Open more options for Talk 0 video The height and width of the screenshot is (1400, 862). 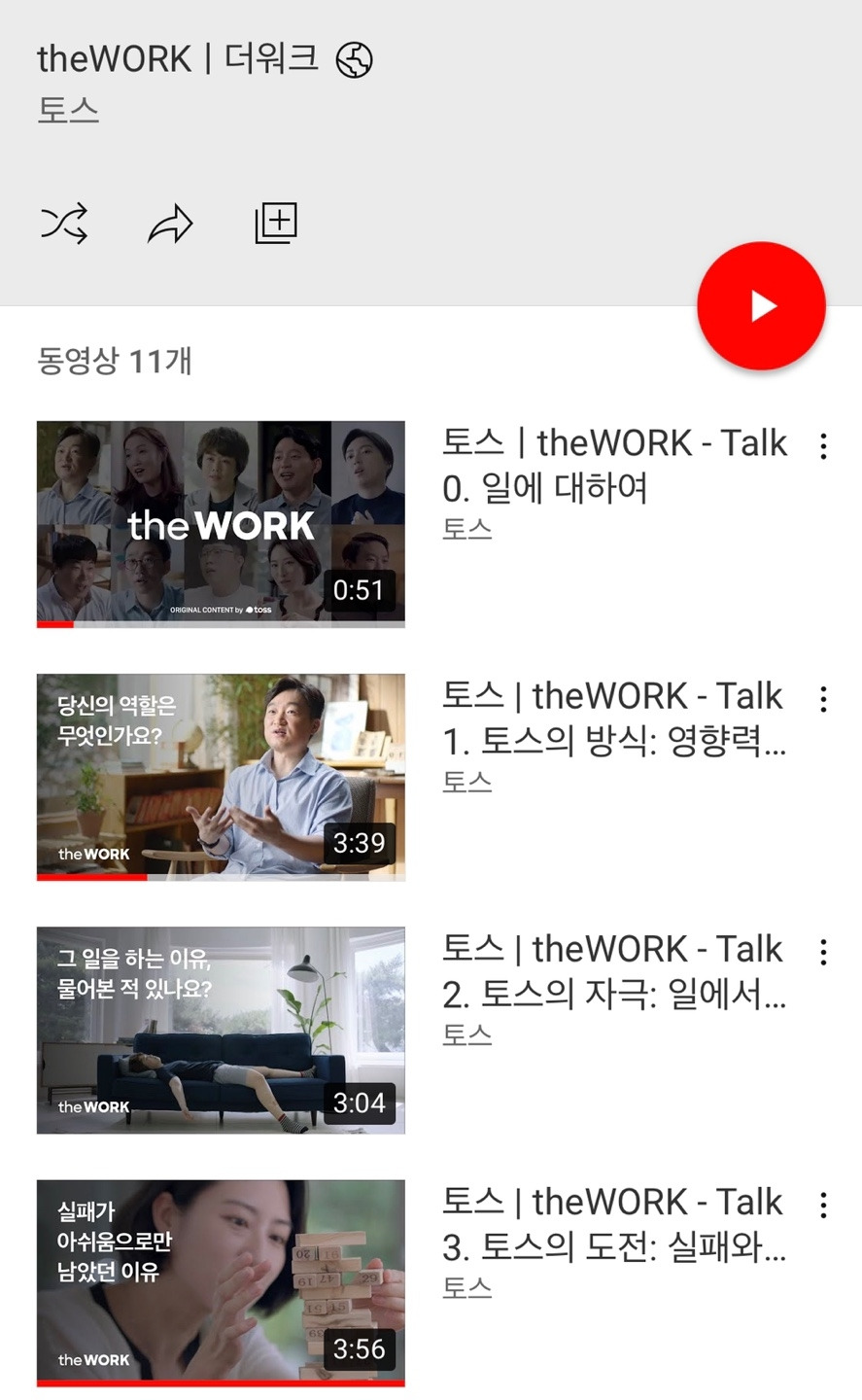point(823,446)
